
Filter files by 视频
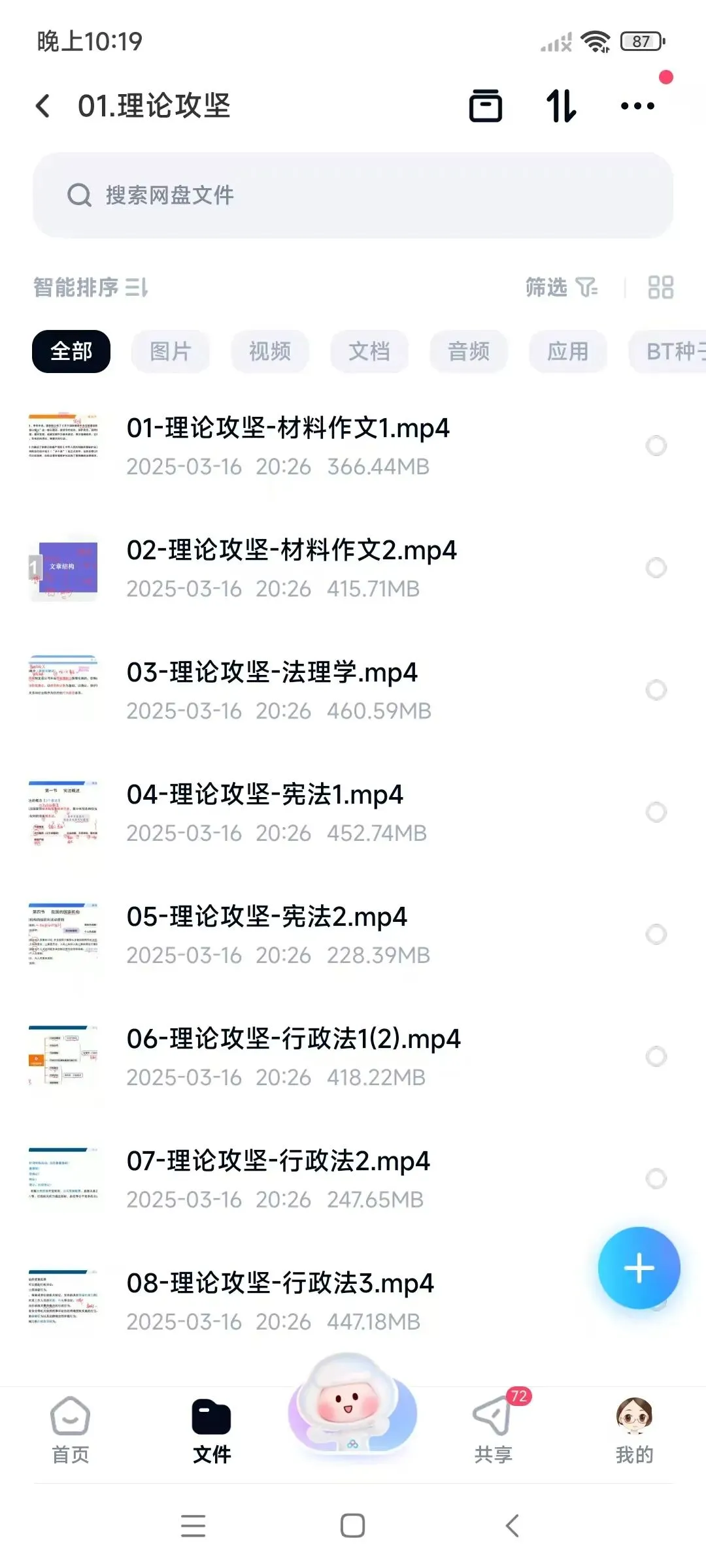coord(269,351)
